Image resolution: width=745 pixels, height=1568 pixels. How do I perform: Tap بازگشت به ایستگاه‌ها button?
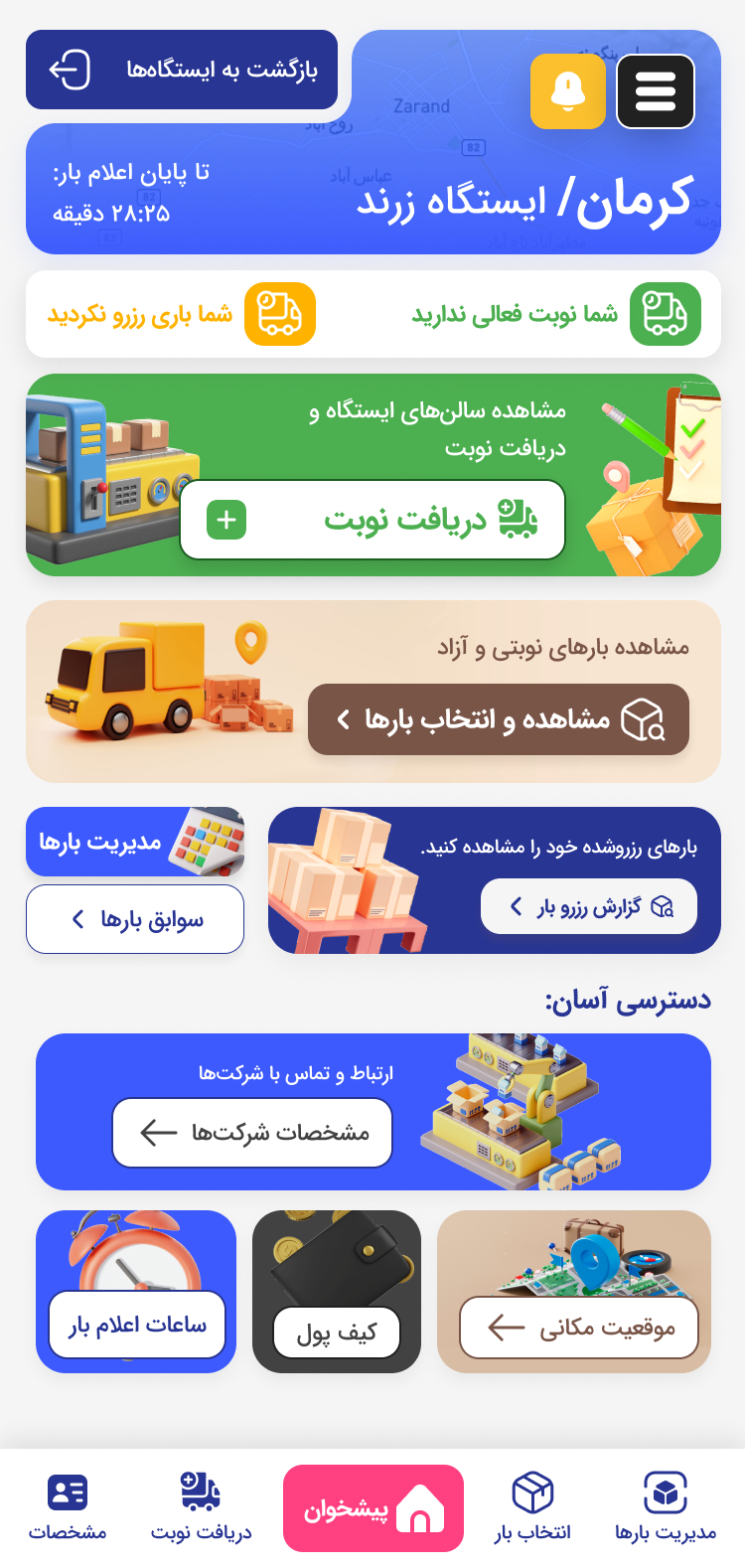tap(182, 70)
